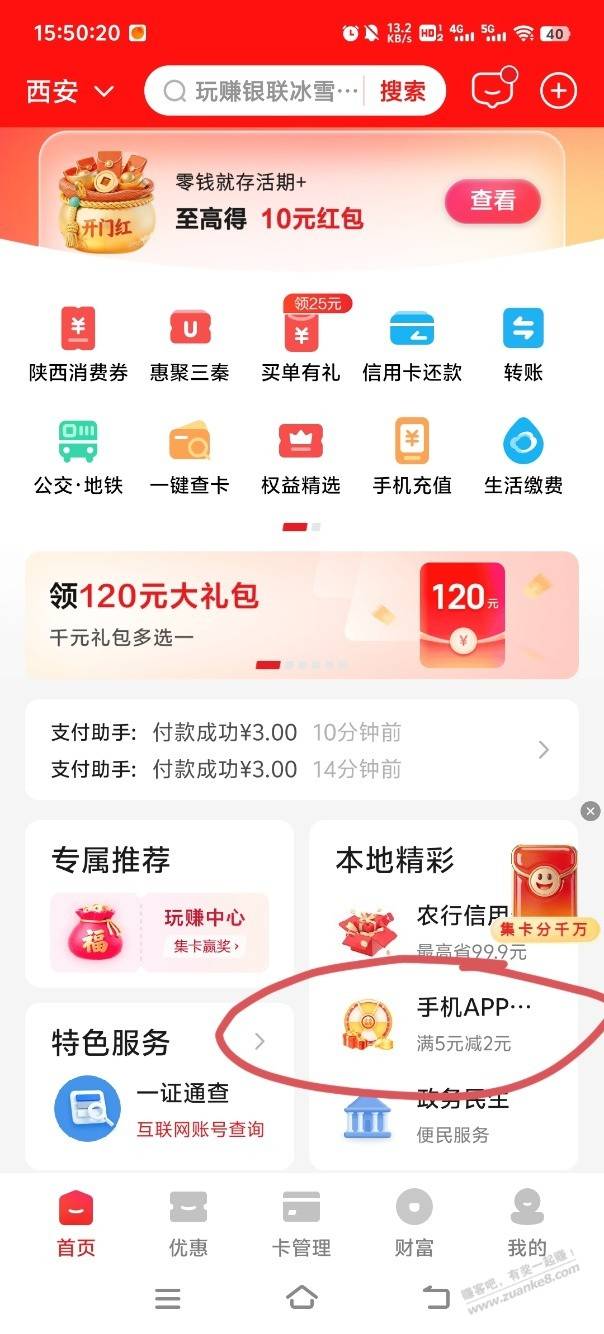Open 公交·地铁 shortcut
The image size is (604, 1334).
coord(78,457)
